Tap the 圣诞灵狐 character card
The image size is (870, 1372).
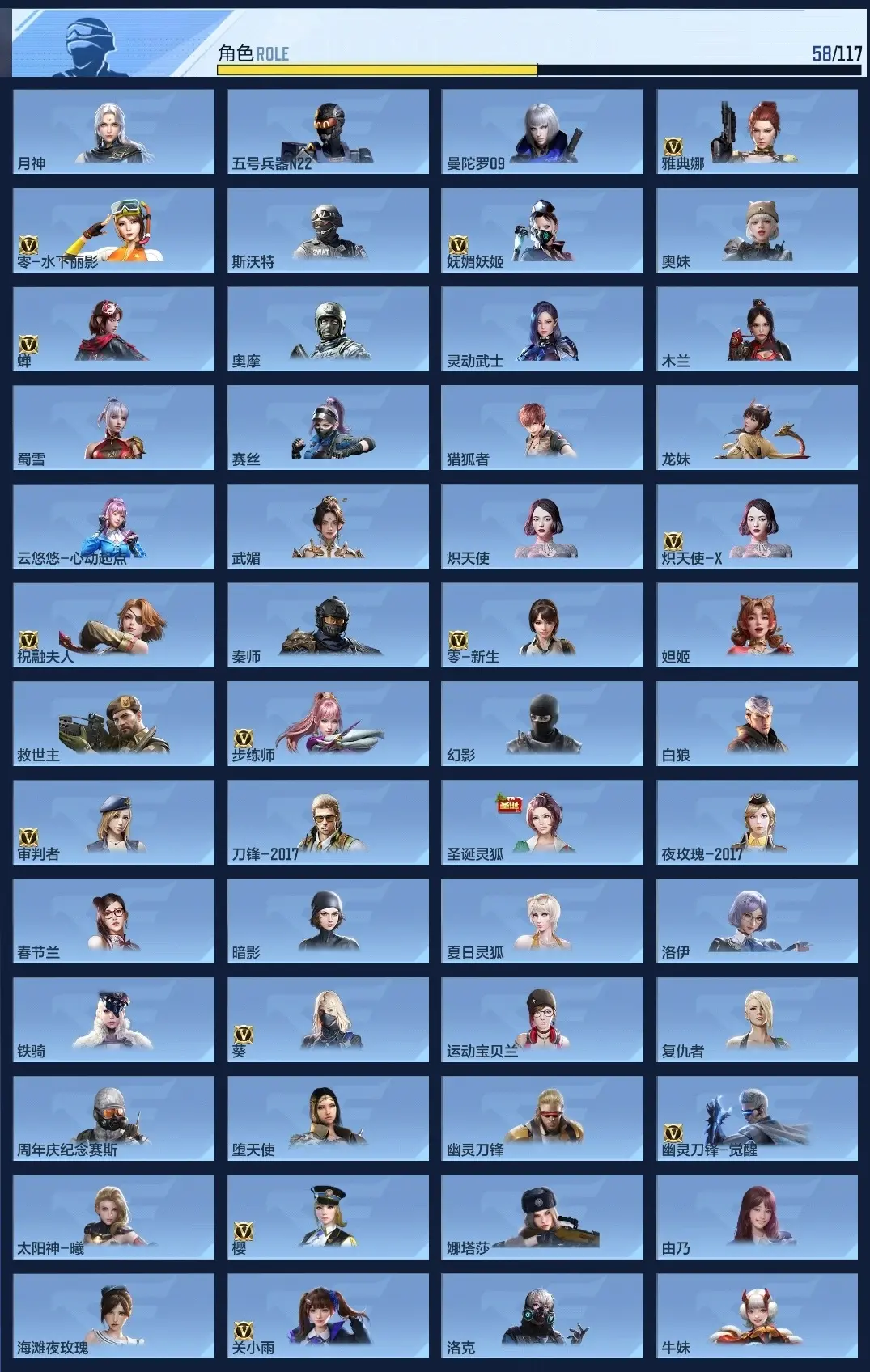pyautogui.click(x=542, y=822)
